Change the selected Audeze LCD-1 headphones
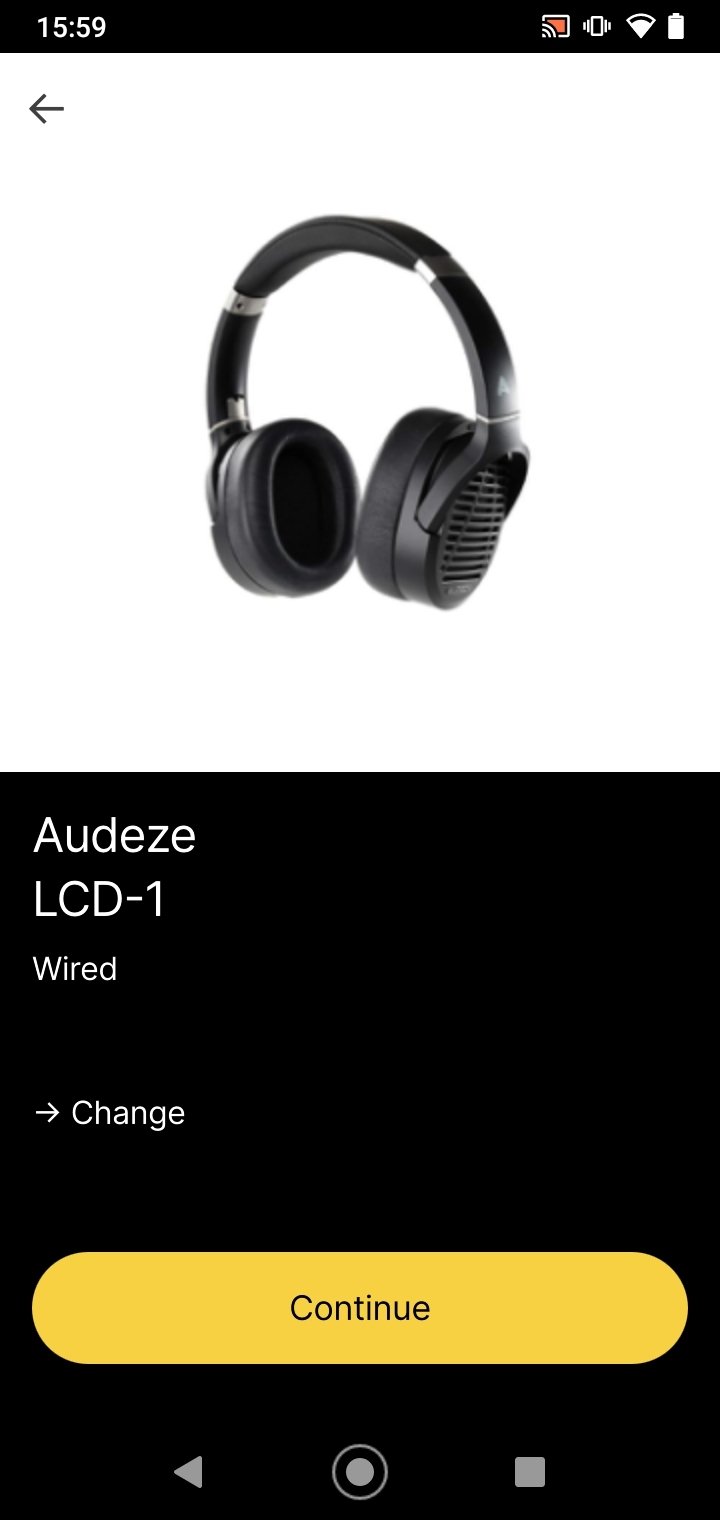The image size is (720, 1520). pos(109,1113)
